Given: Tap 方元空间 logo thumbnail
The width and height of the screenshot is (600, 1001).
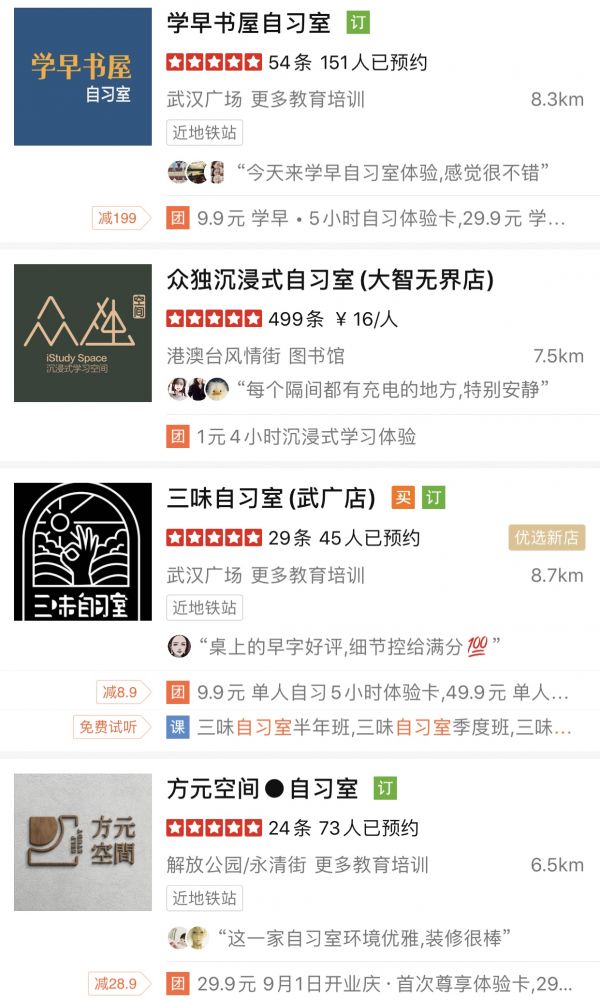Looking at the screenshot, I should click(82, 842).
